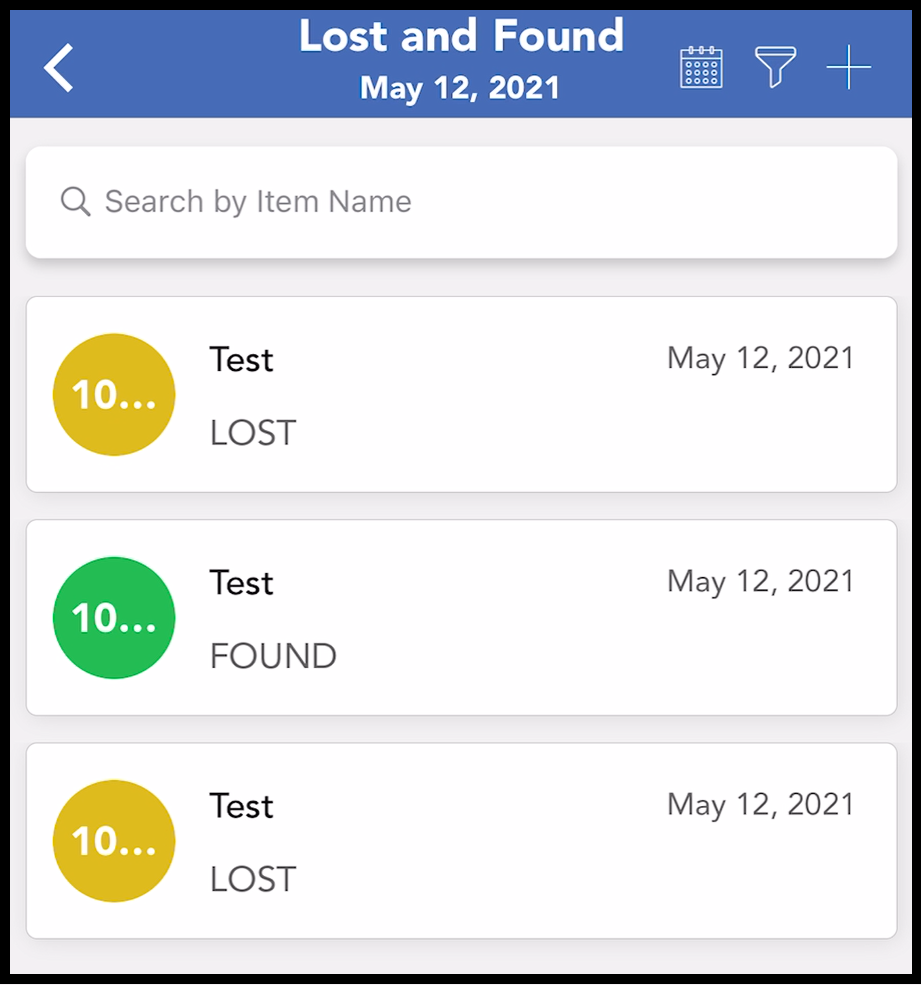Select the Test name on the top card
921x985 pixels.
241,359
